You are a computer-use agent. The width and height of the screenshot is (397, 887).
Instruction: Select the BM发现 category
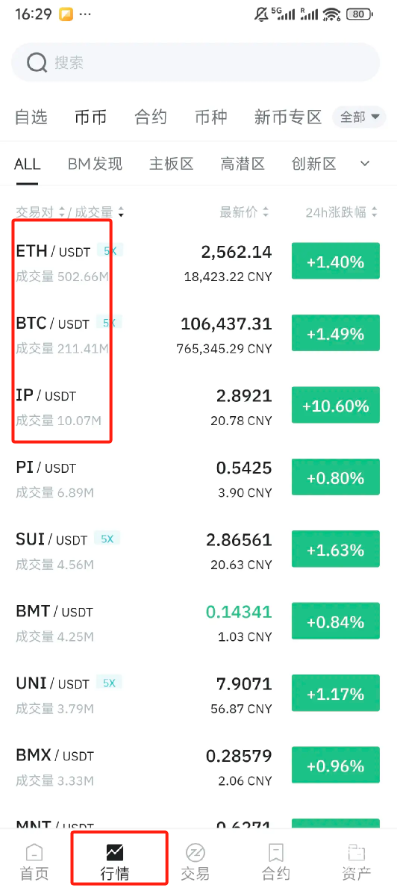click(x=95, y=164)
